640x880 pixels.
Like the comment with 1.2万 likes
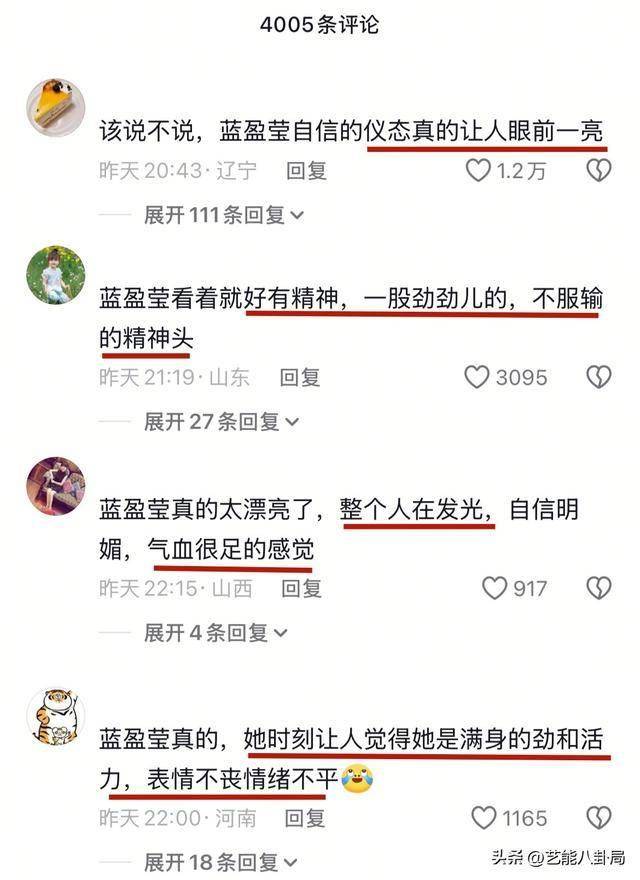tap(479, 171)
